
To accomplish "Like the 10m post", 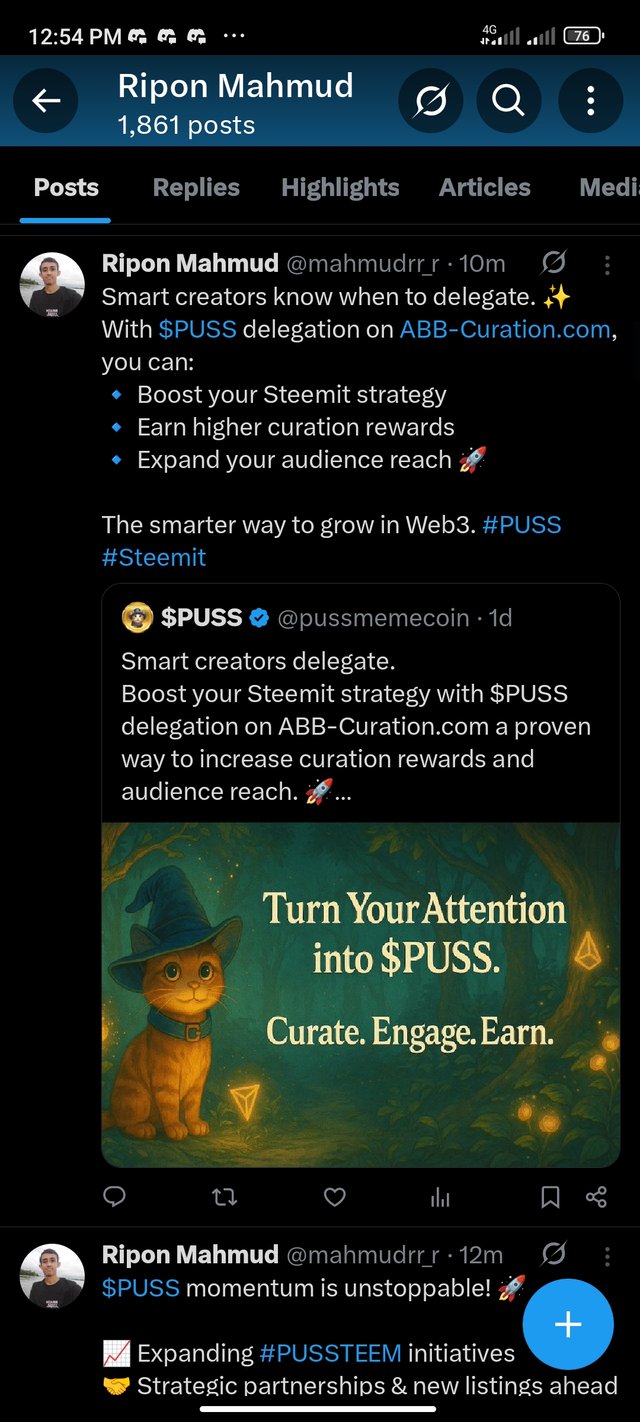I will click(x=335, y=1196).
